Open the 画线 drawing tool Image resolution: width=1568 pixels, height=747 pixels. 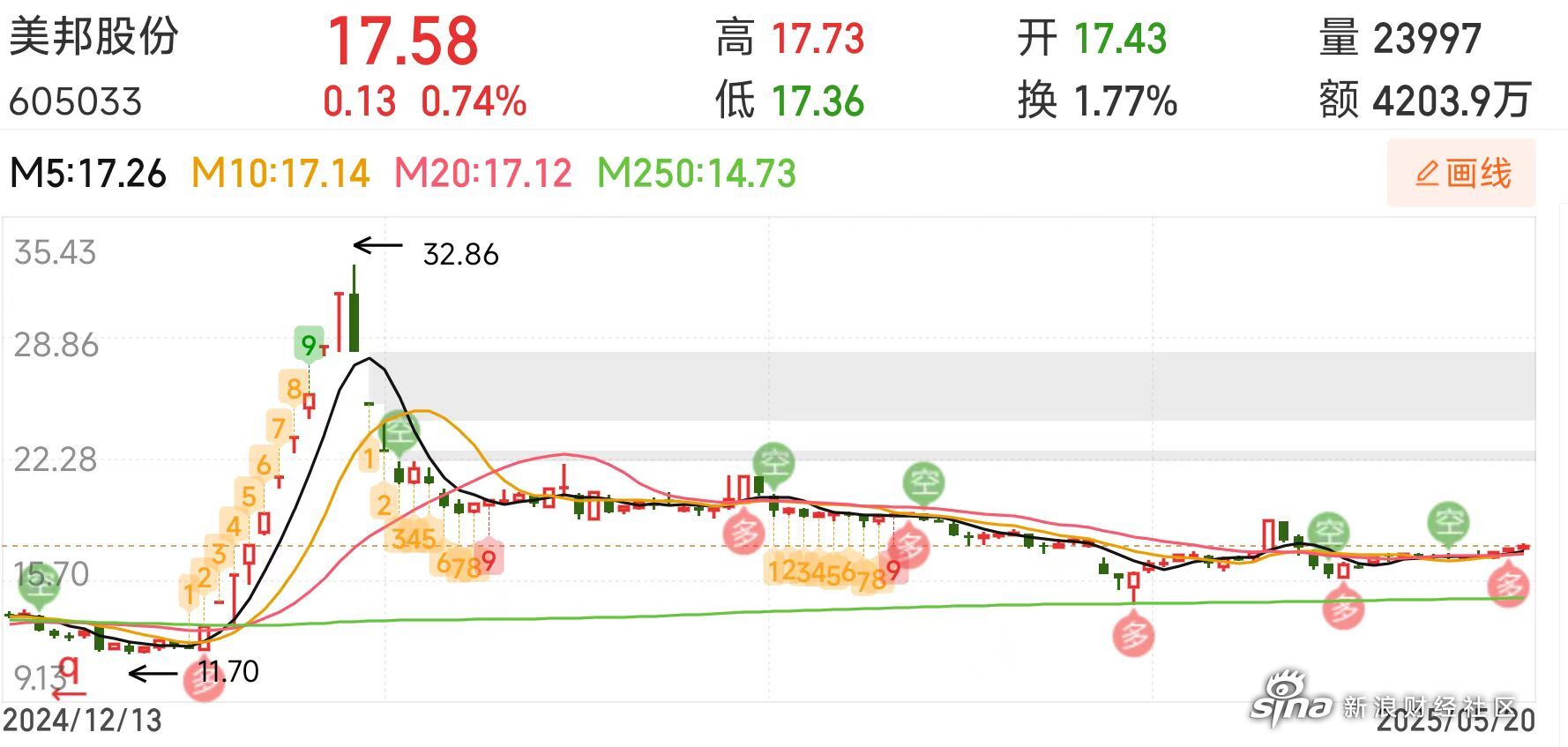click(1461, 173)
